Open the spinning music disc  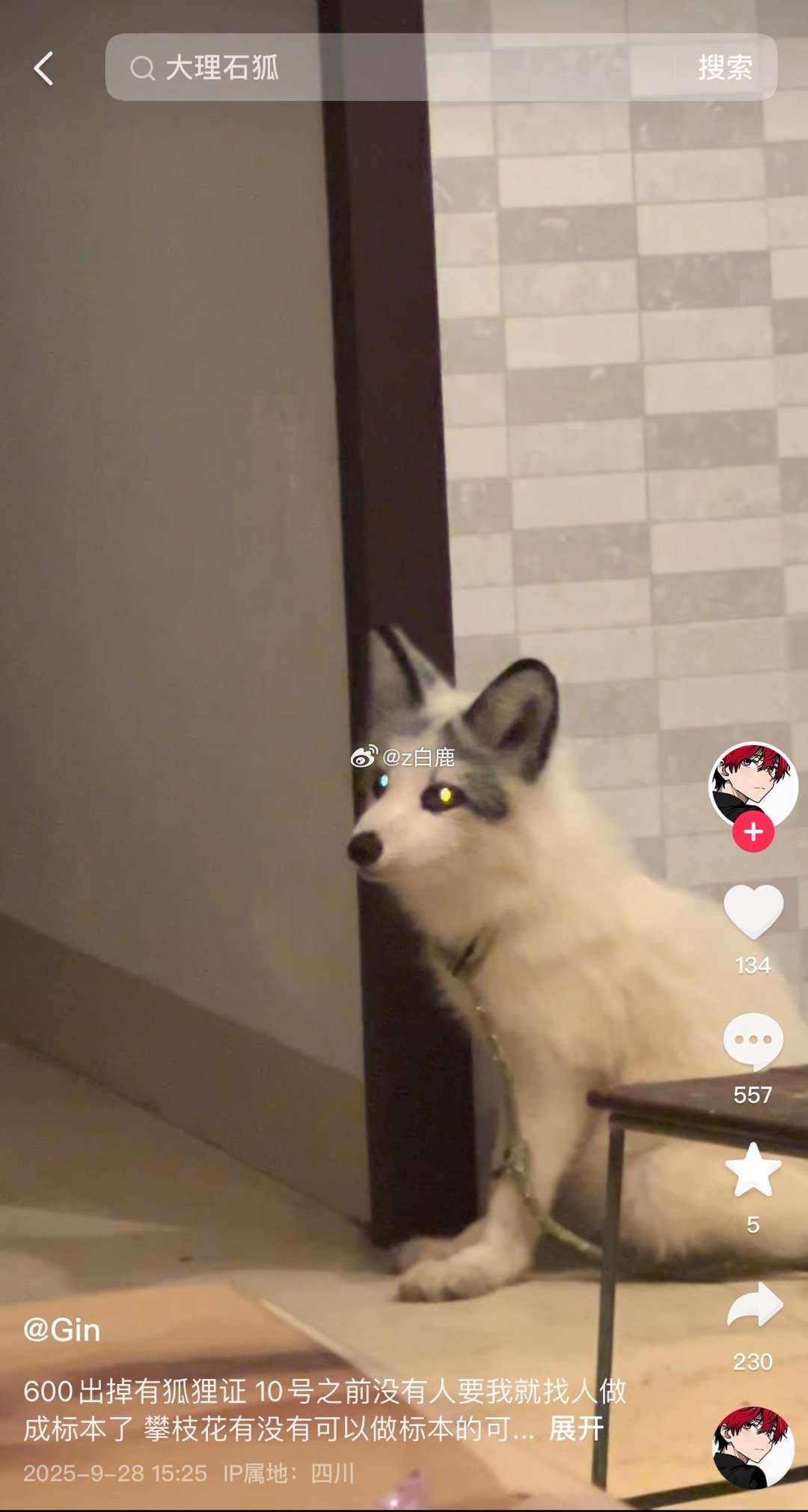pyautogui.click(x=753, y=1446)
